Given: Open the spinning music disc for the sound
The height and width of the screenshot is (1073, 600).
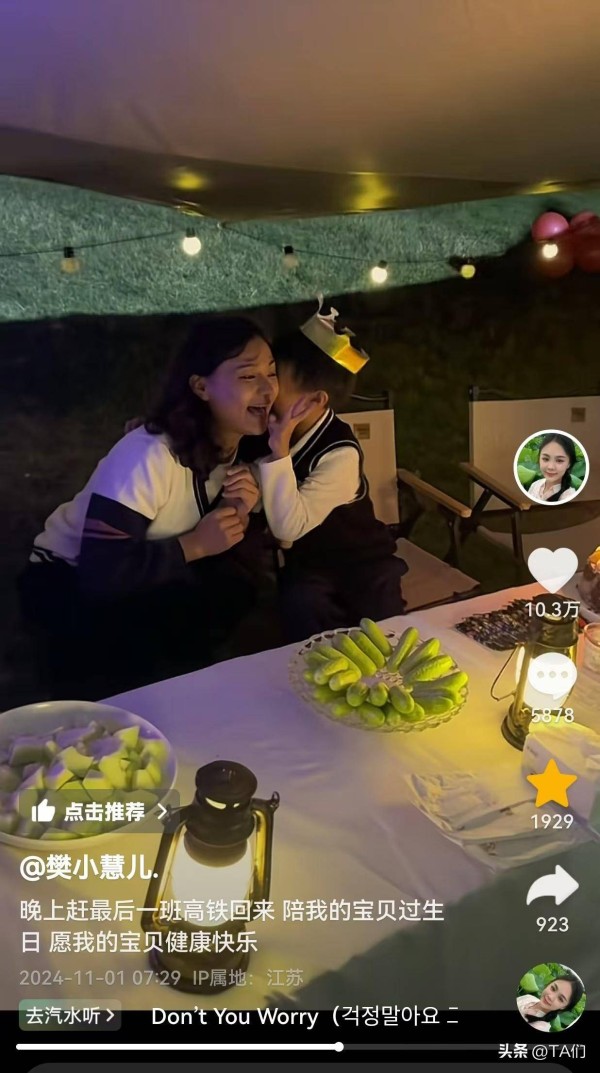Looking at the screenshot, I should click(551, 998).
